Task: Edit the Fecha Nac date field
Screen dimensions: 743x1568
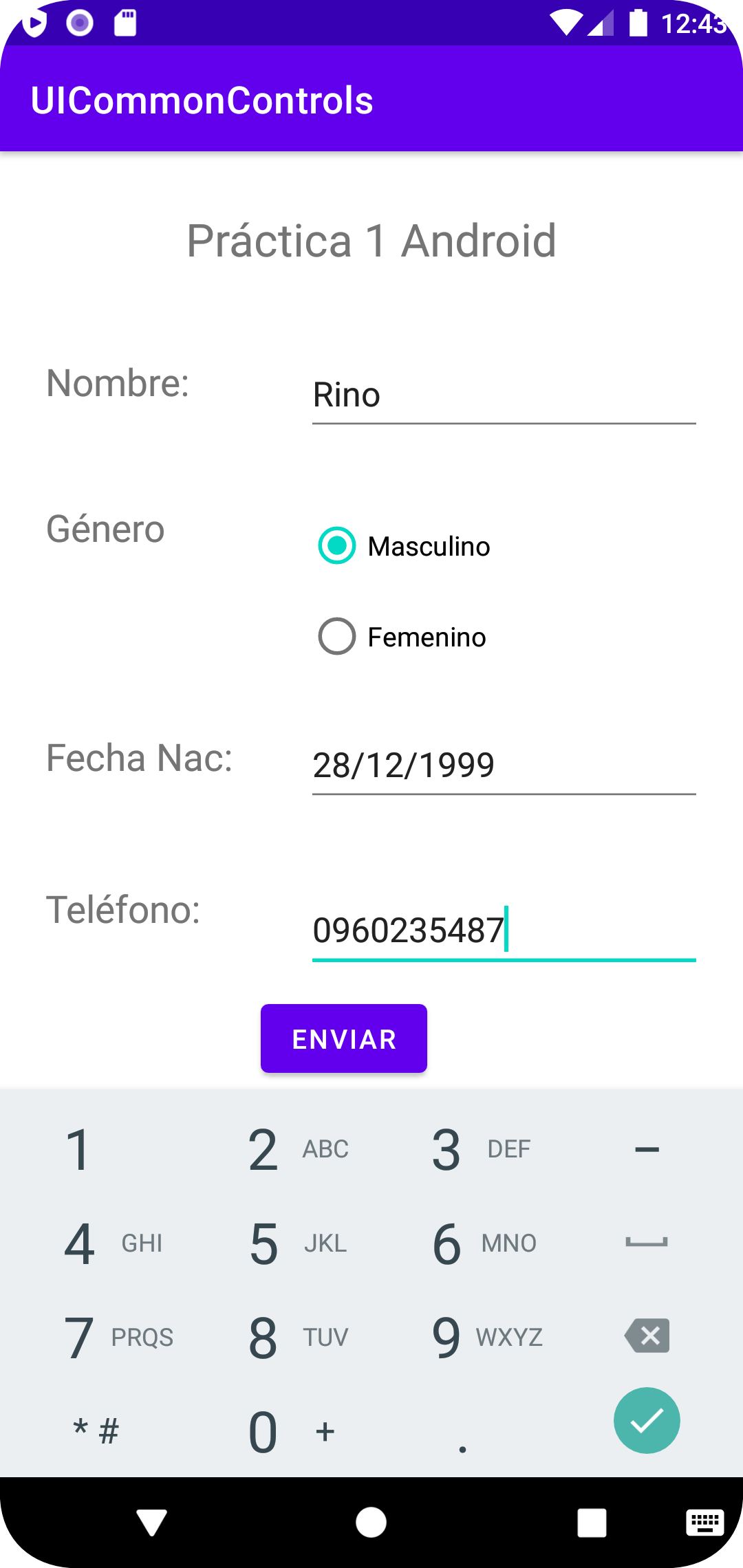Action: pos(504,765)
